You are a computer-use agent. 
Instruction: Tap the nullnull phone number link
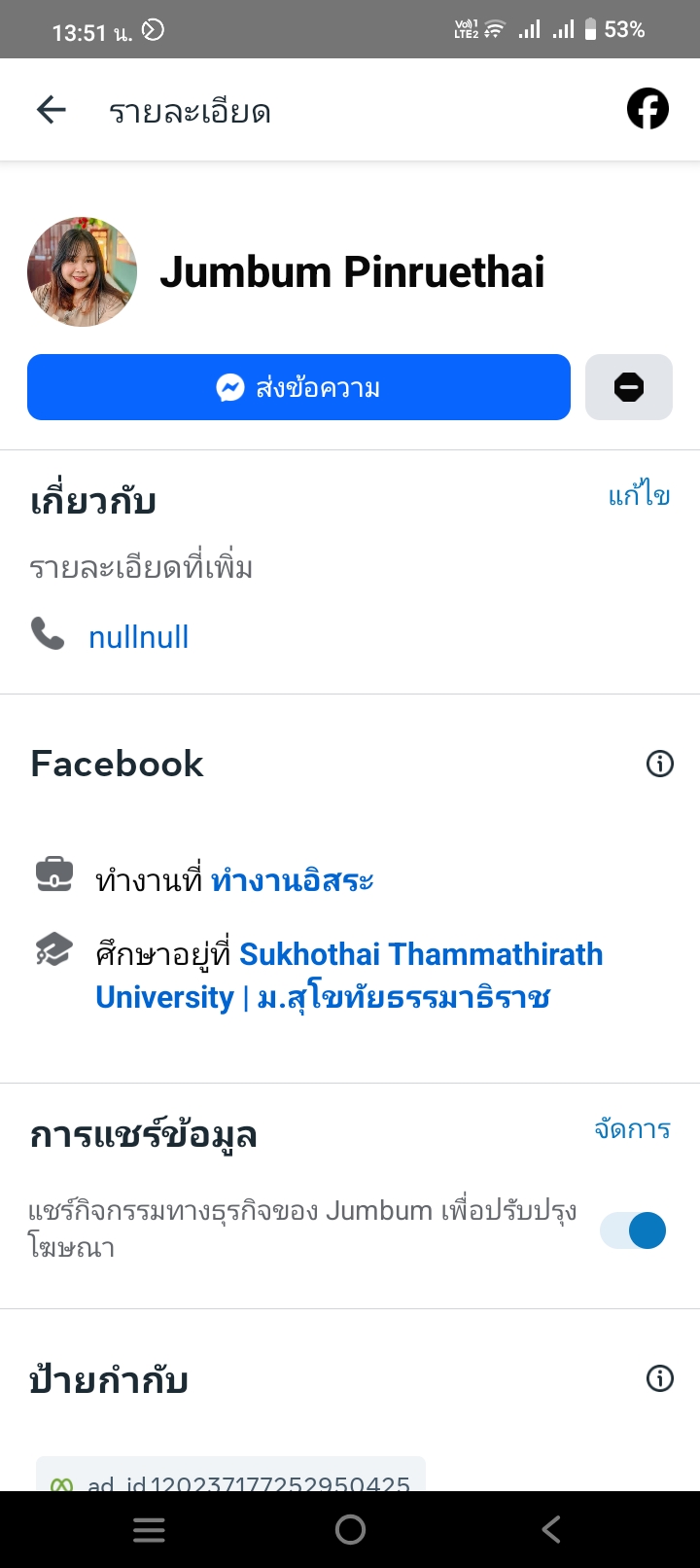tap(138, 637)
